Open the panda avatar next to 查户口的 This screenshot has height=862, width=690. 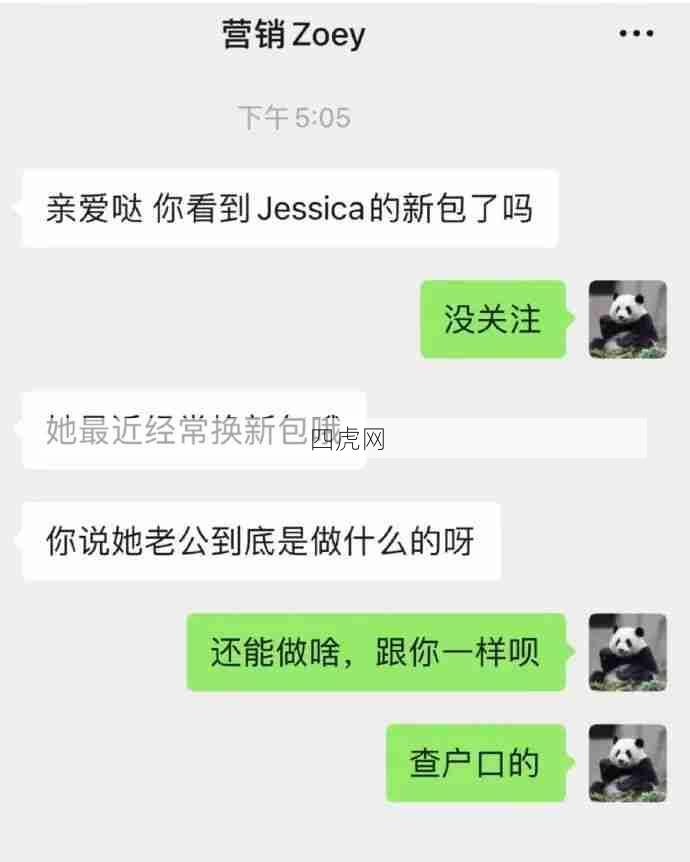tap(627, 763)
